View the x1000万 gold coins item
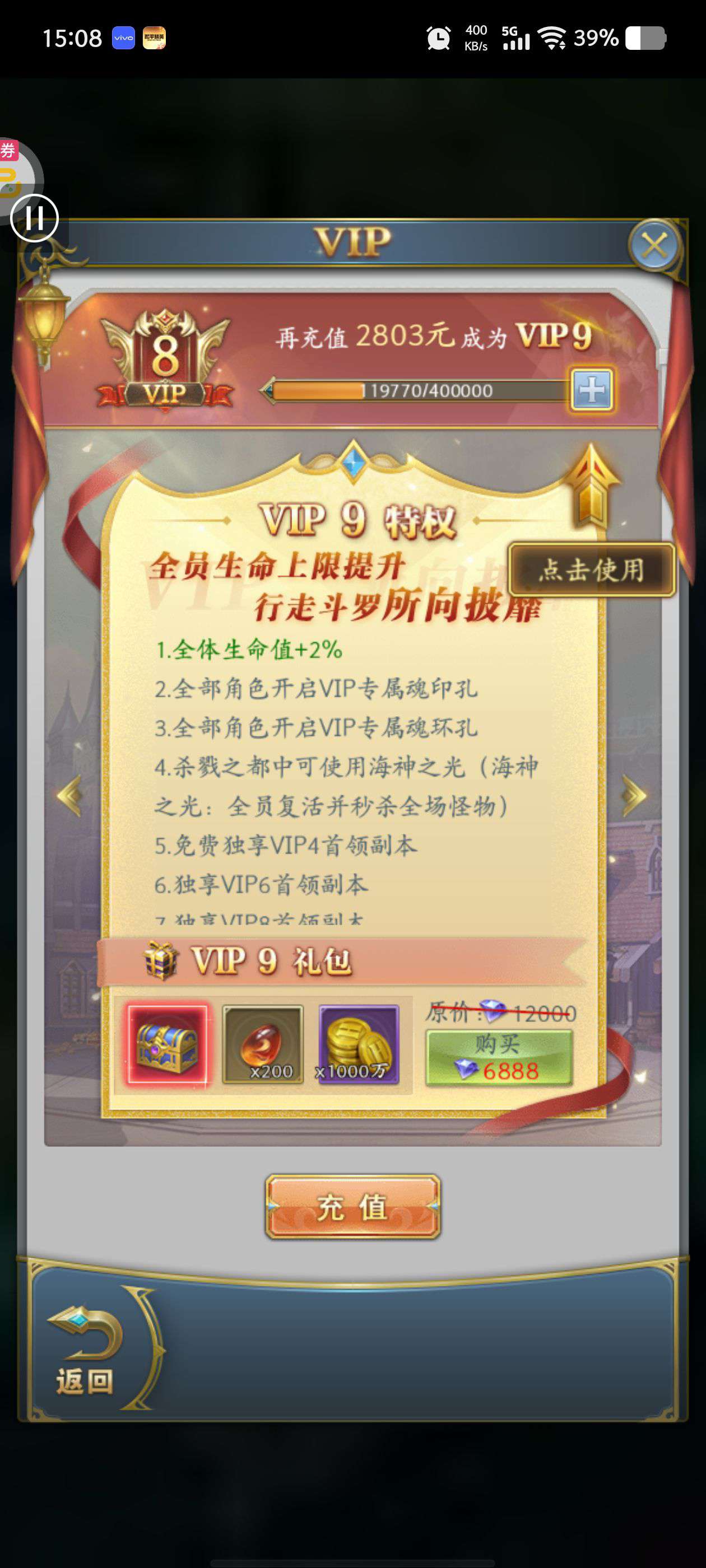The height and width of the screenshot is (1568, 706). [359, 1044]
